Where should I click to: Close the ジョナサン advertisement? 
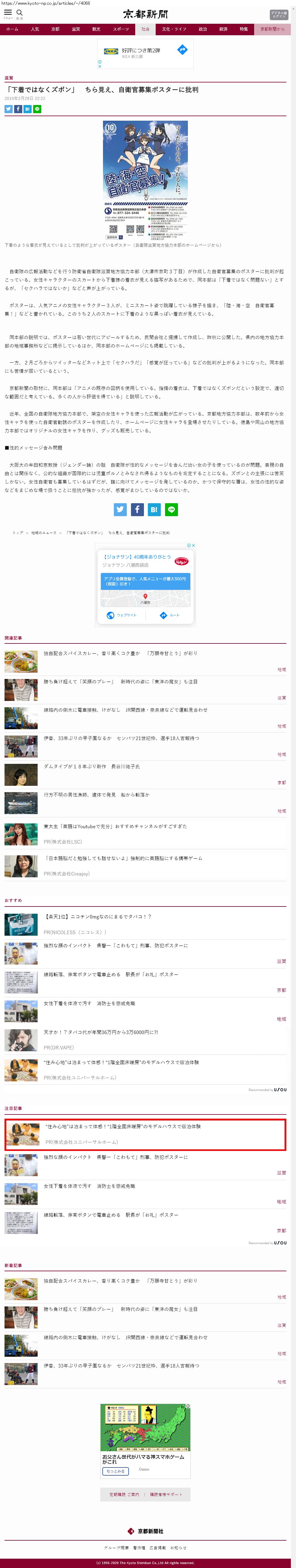click(x=193, y=545)
